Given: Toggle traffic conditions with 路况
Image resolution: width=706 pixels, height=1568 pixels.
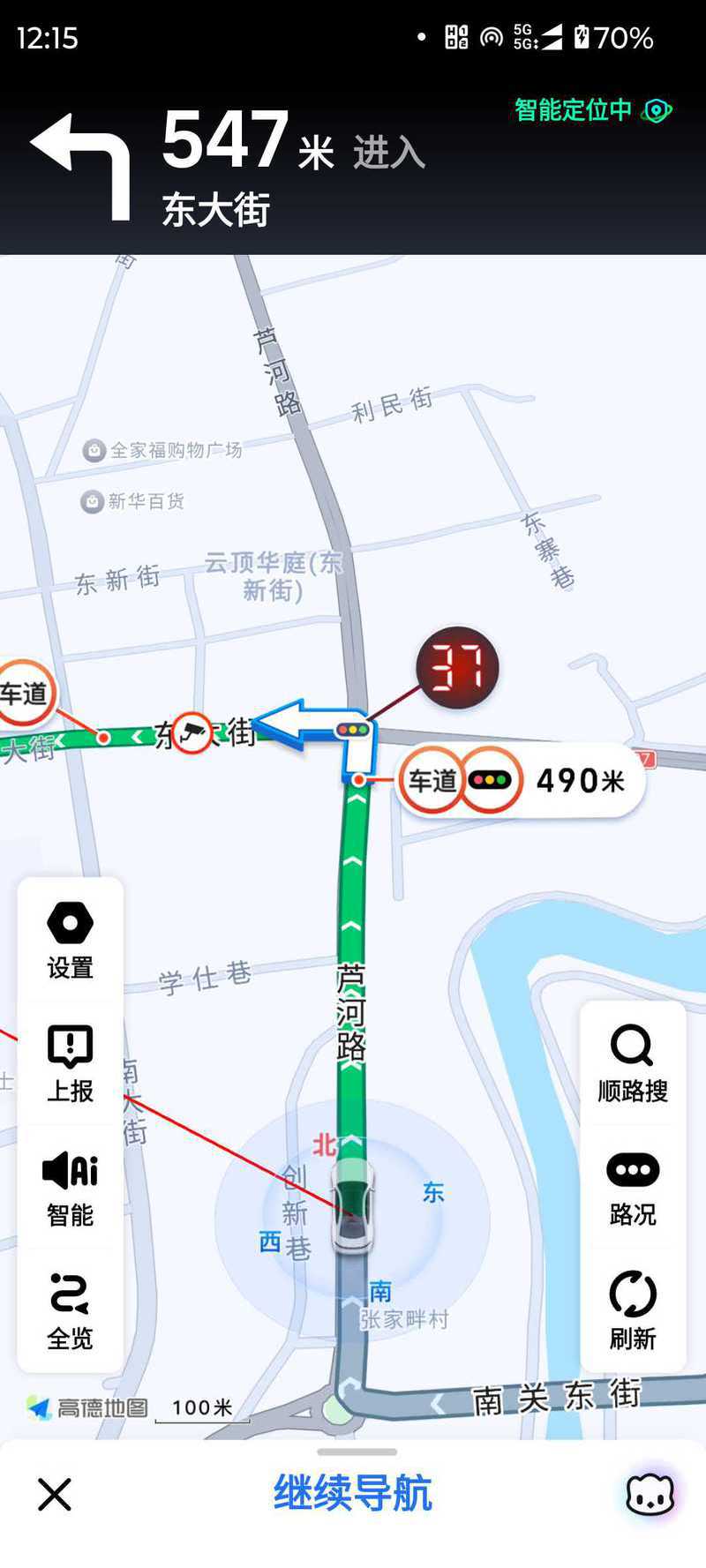Looking at the screenshot, I should point(633,1188).
